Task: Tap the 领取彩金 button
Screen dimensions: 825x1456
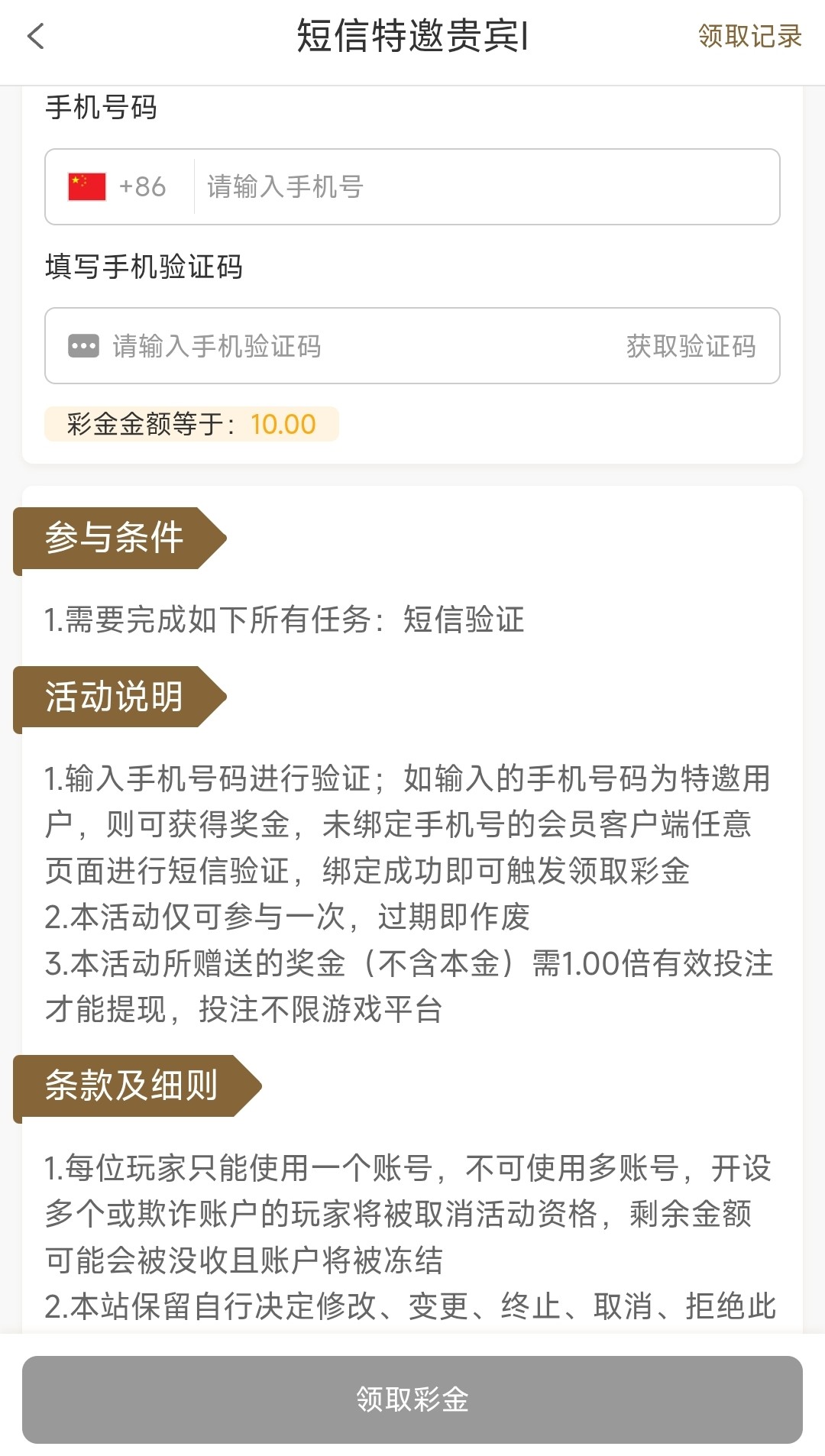Action: 412,1399
